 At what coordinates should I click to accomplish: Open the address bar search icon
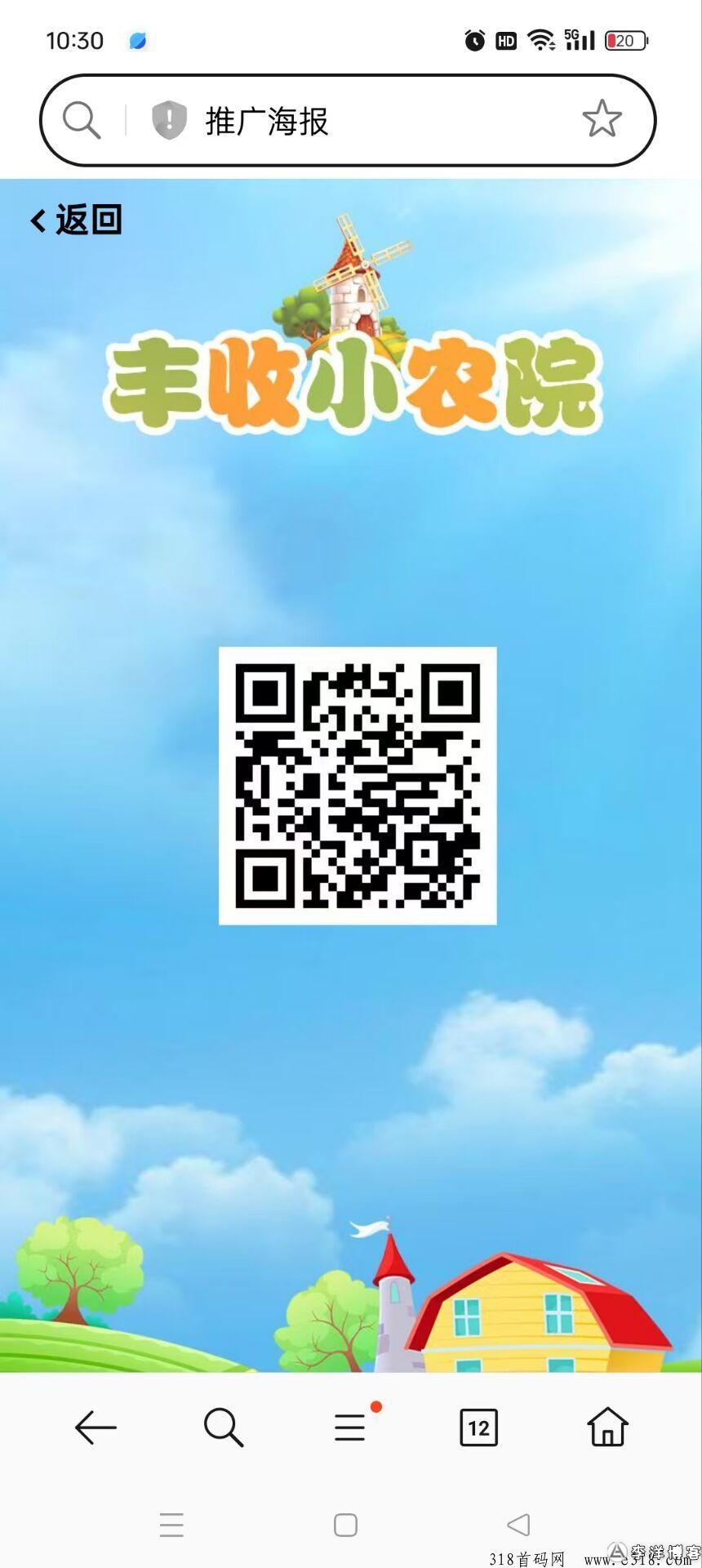82,121
